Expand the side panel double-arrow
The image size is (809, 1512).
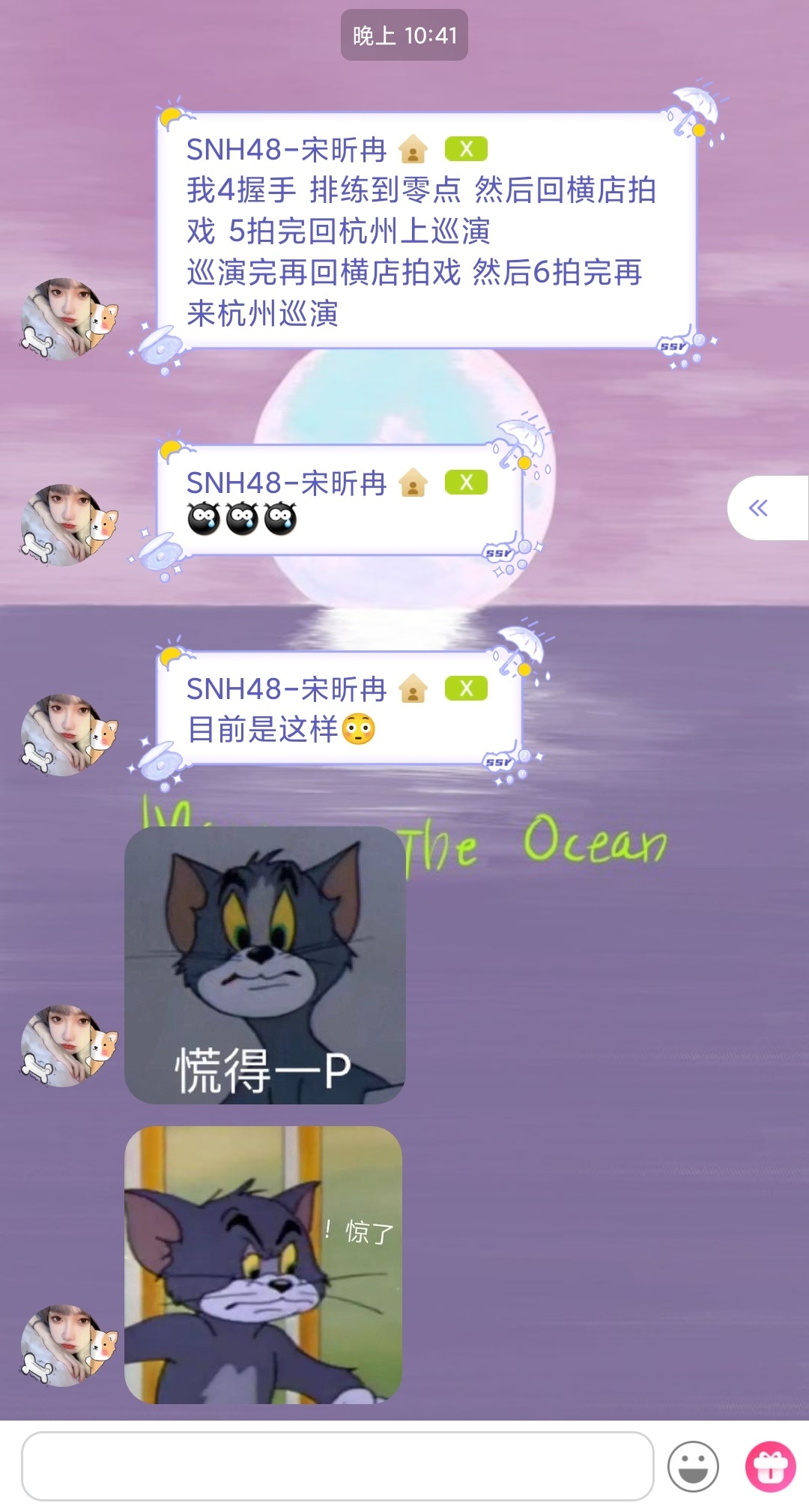760,508
